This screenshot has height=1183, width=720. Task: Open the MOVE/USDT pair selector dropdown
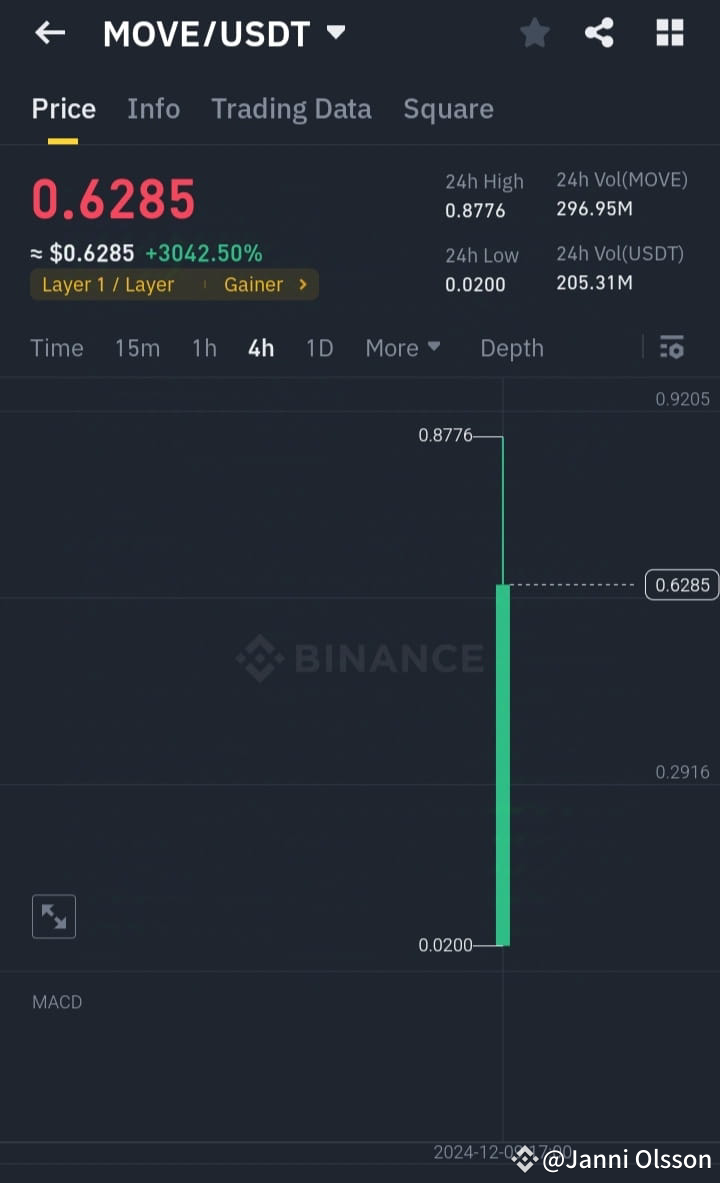pyautogui.click(x=334, y=33)
